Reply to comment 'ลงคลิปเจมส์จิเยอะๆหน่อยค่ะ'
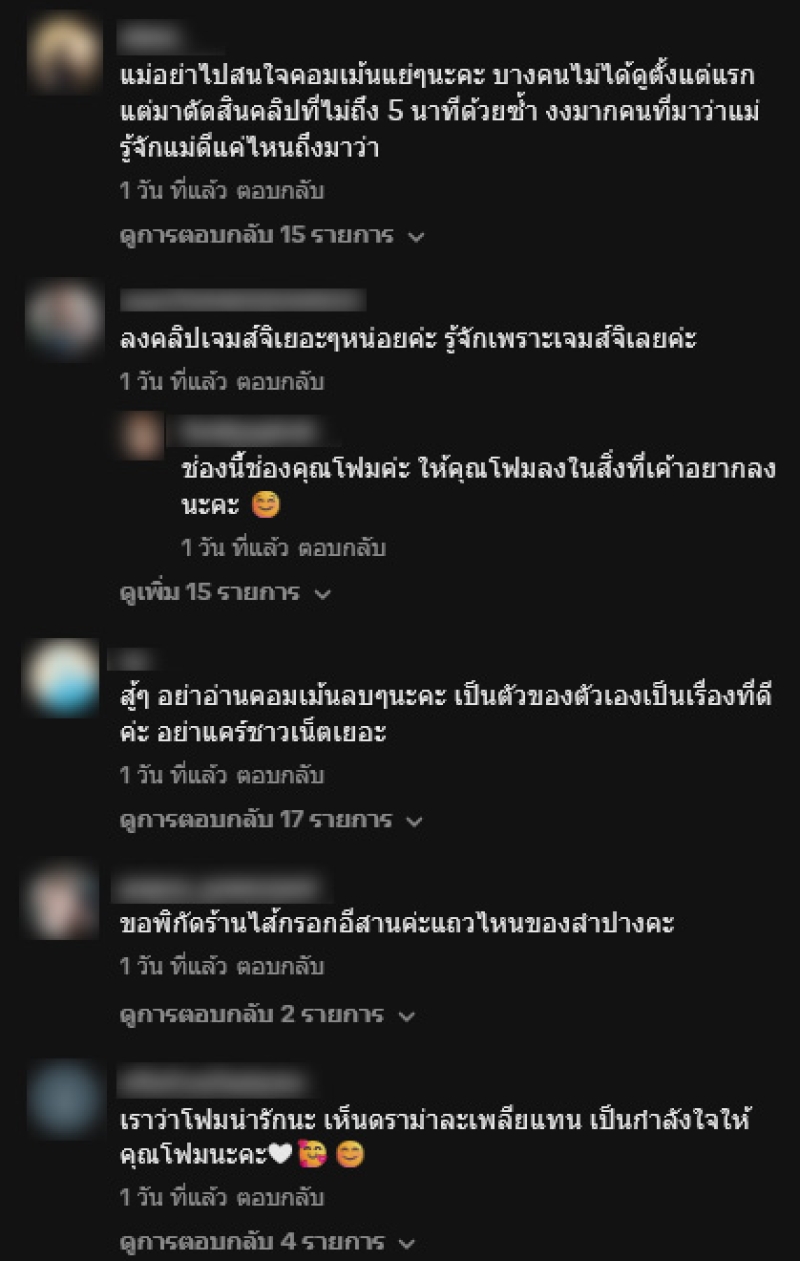 point(280,382)
